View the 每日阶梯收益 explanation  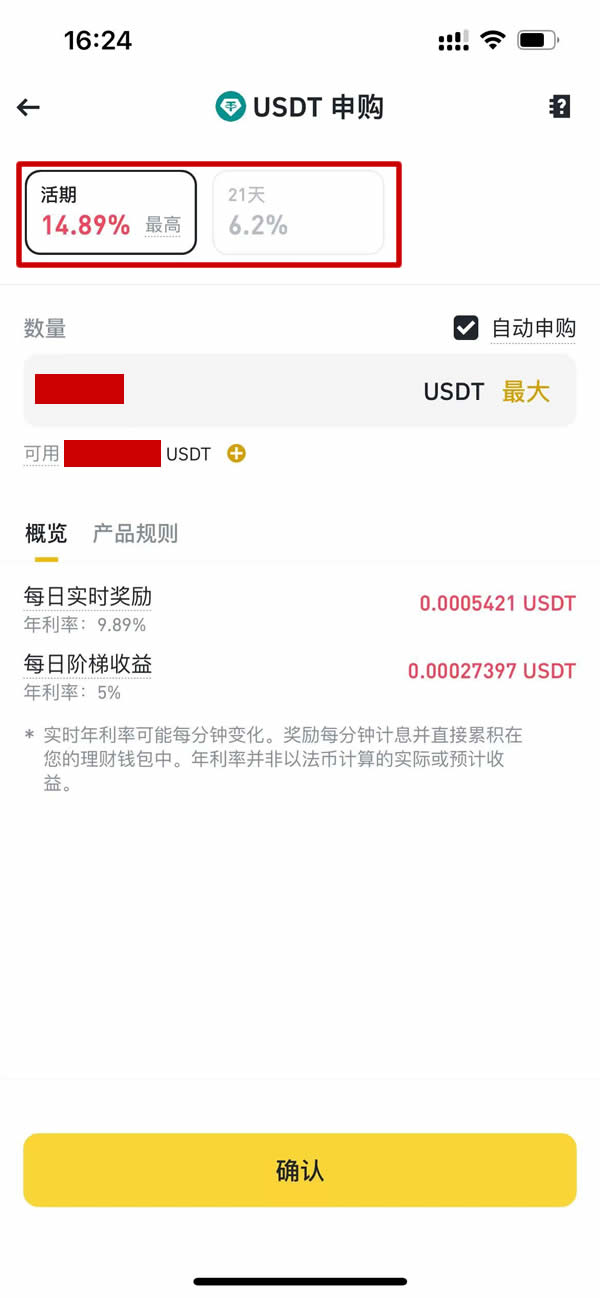click(88, 664)
